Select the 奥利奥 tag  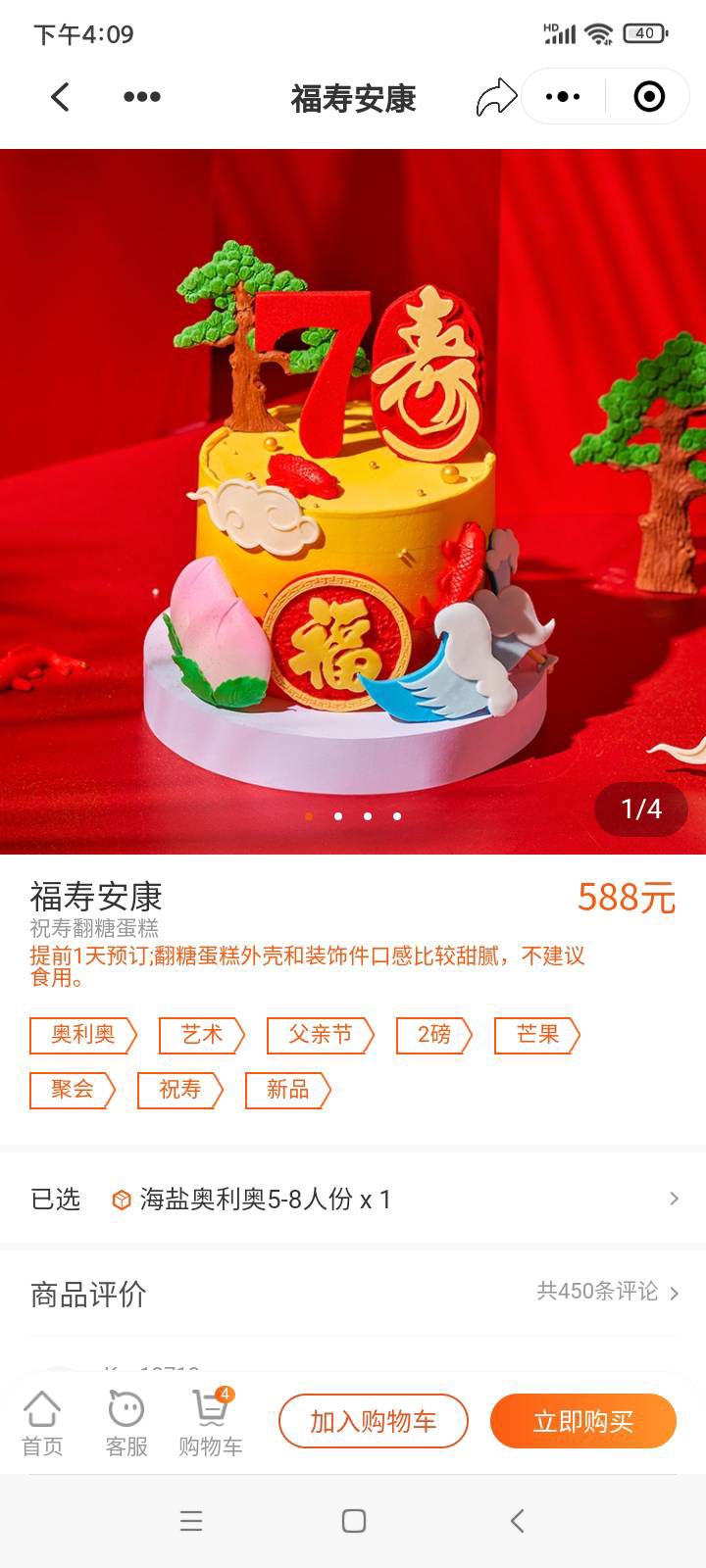82,1035
